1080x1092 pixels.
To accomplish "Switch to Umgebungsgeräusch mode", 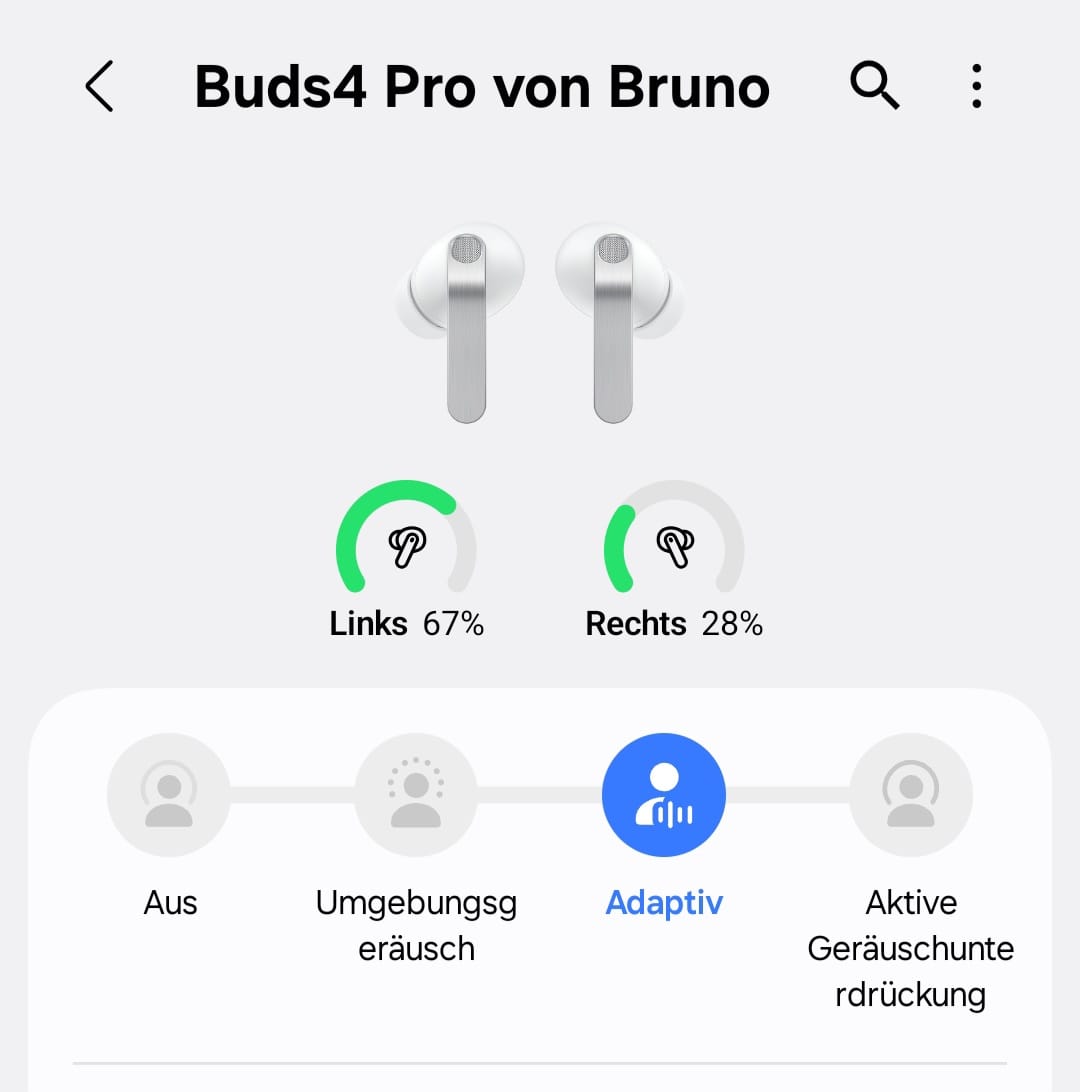I will pos(416,795).
